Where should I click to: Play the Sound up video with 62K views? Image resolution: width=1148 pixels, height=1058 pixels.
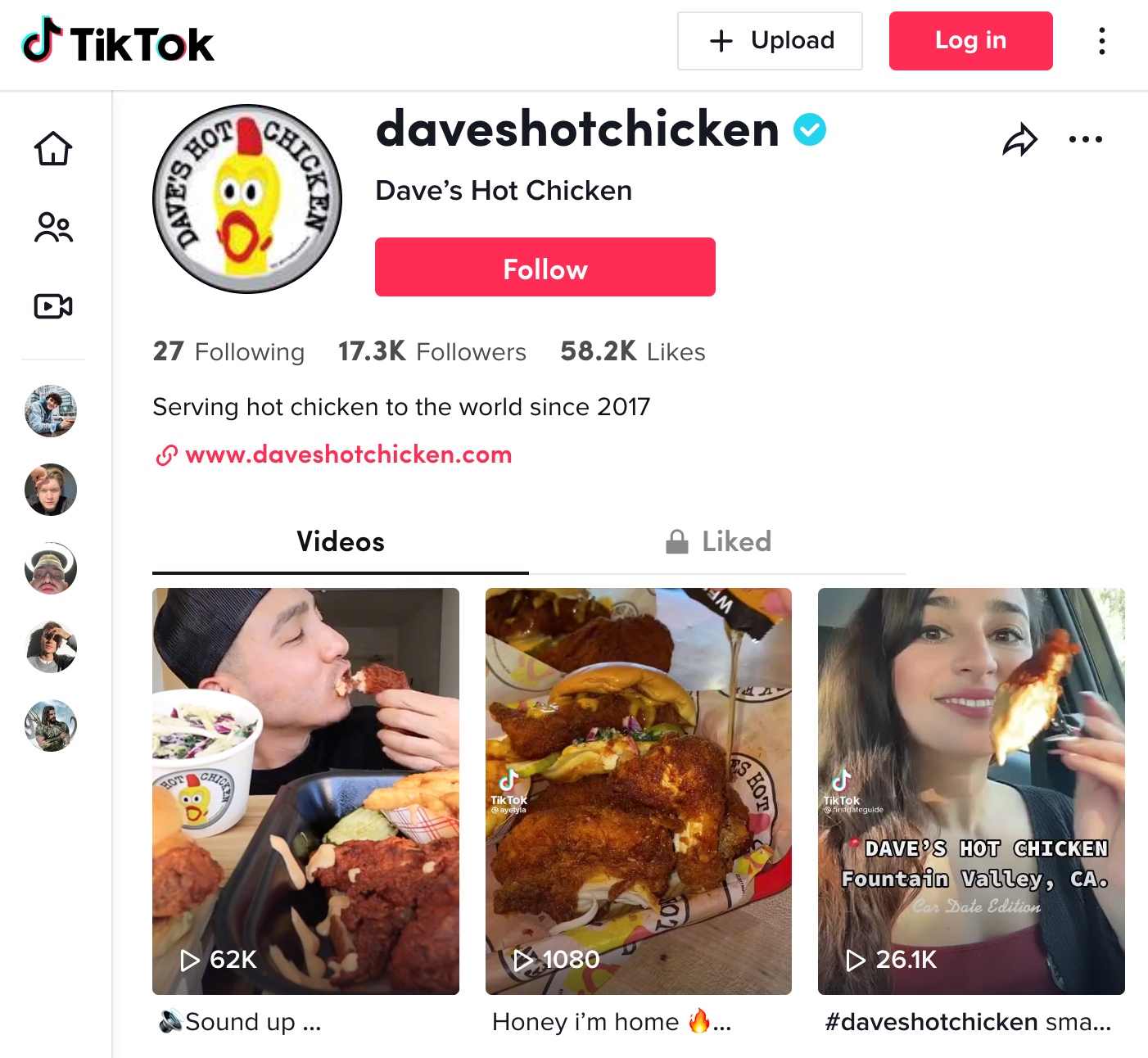point(305,790)
